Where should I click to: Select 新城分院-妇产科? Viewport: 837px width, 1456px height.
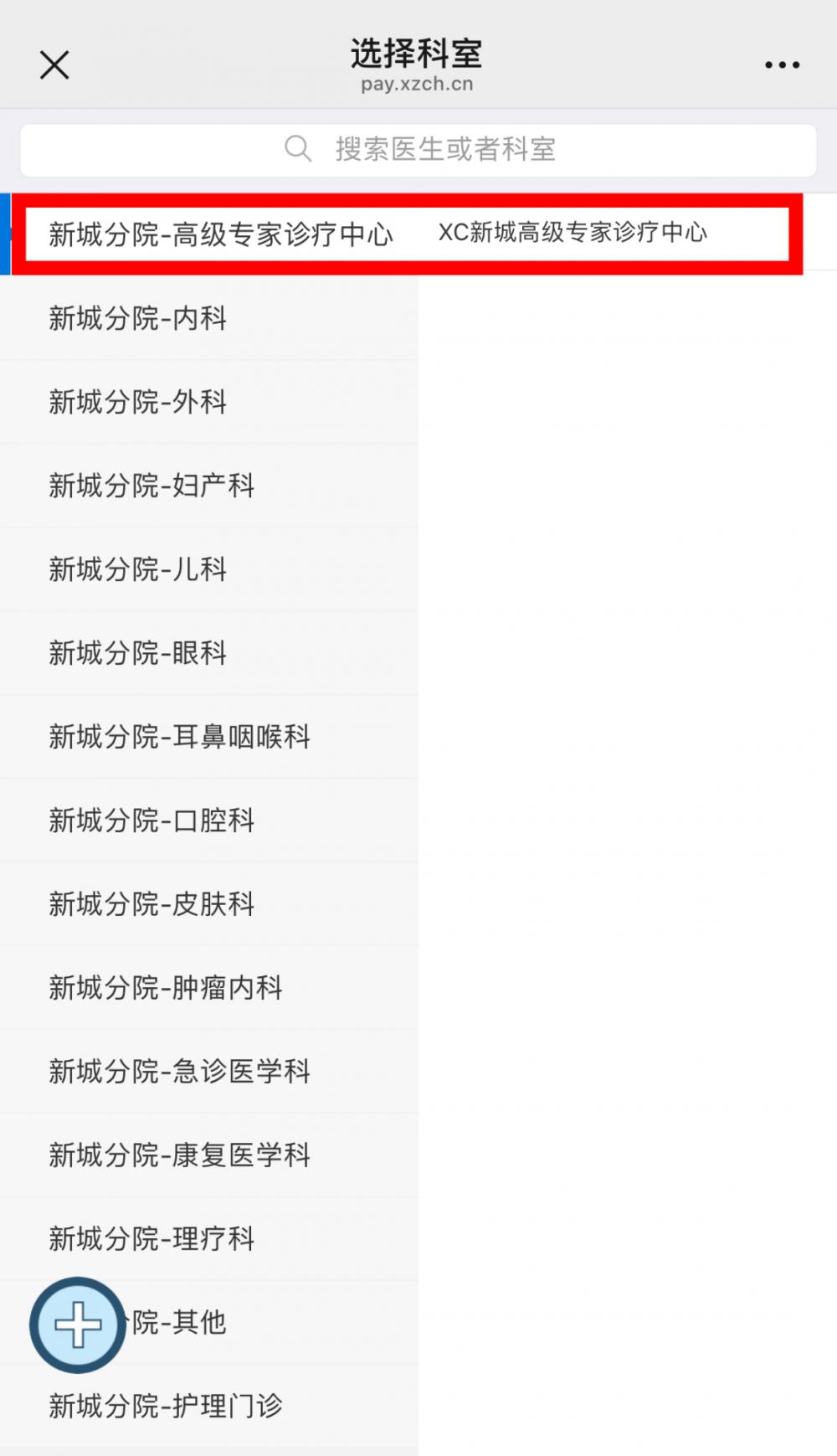209,486
